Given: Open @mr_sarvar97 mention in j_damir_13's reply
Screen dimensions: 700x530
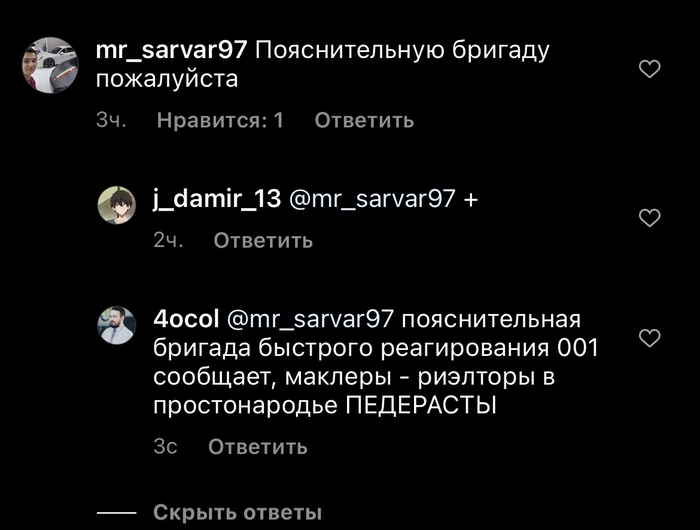Looking at the screenshot, I should [x=372, y=199].
